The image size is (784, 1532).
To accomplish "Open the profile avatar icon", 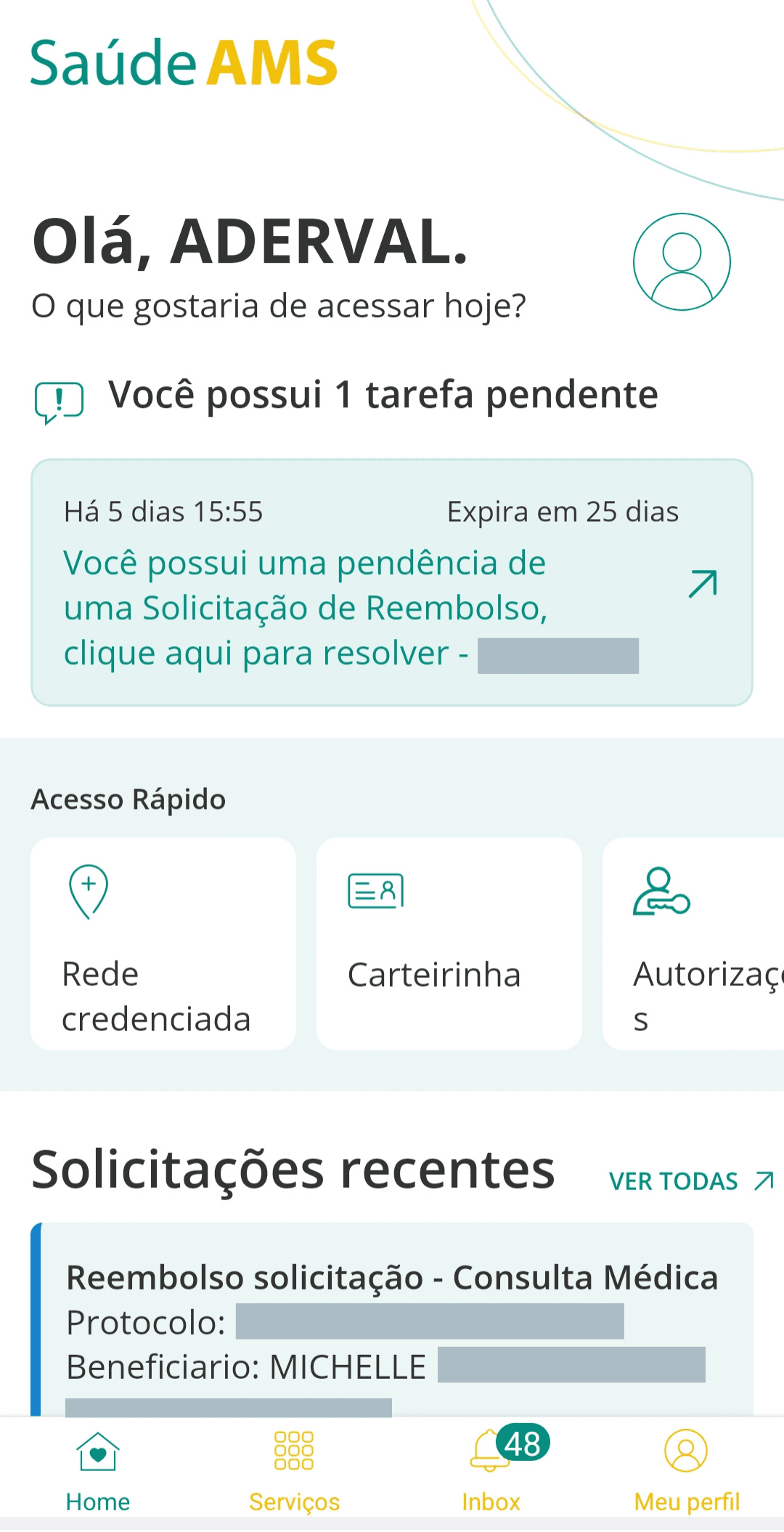I will click(x=682, y=262).
